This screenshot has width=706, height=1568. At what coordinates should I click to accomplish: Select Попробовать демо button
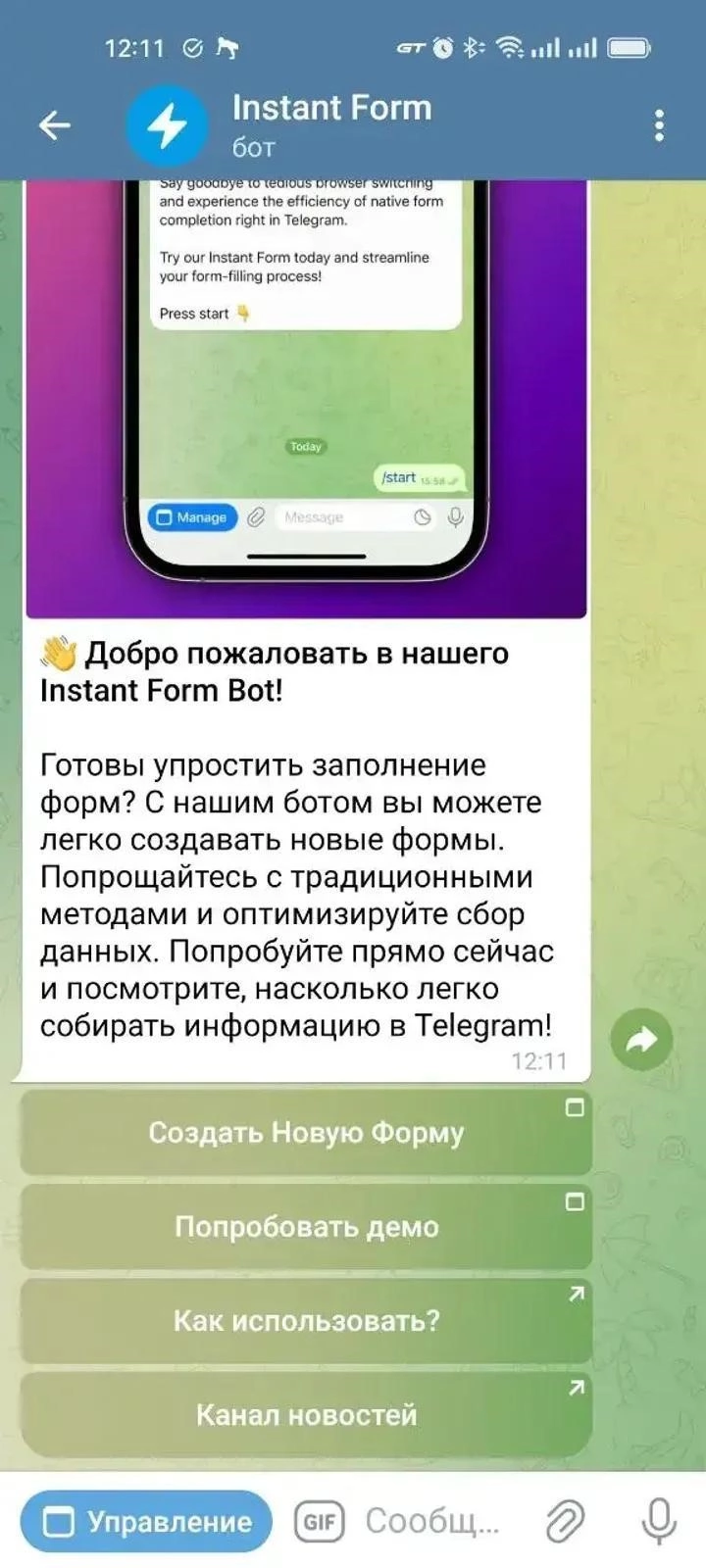point(306,1227)
